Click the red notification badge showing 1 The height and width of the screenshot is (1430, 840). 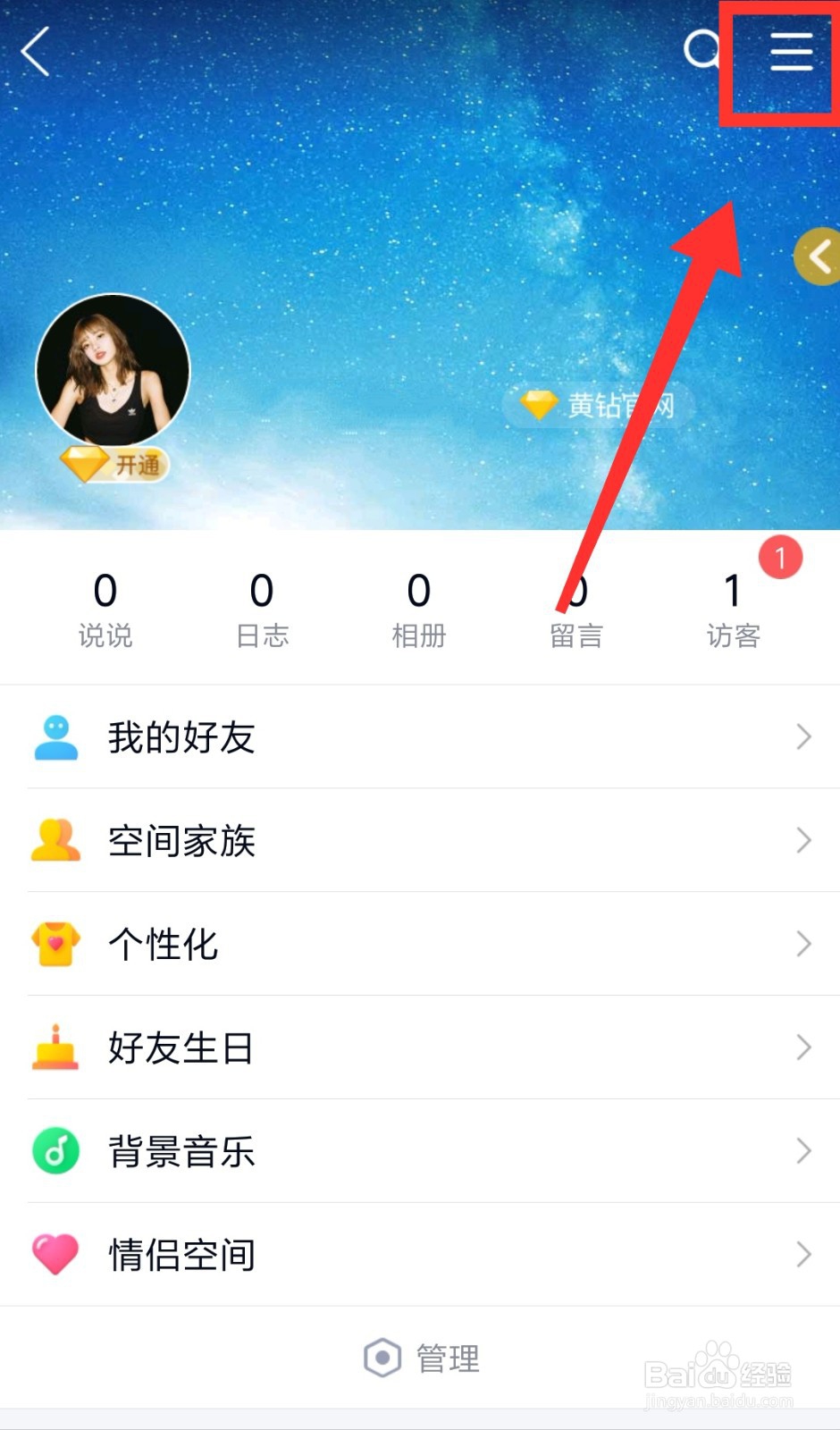click(780, 556)
